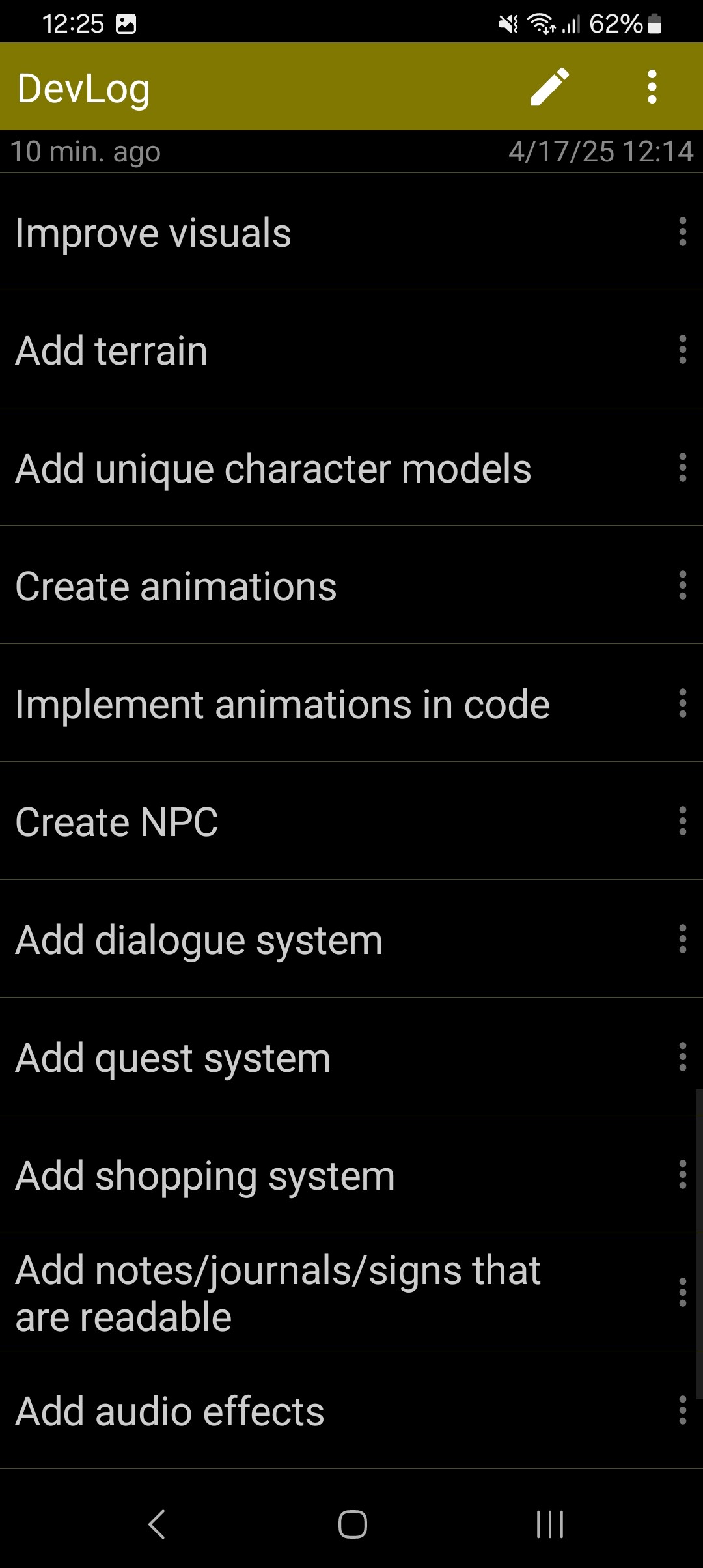Go back using system back button
The height and width of the screenshot is (1568, 703).
tap(157, 1524)
